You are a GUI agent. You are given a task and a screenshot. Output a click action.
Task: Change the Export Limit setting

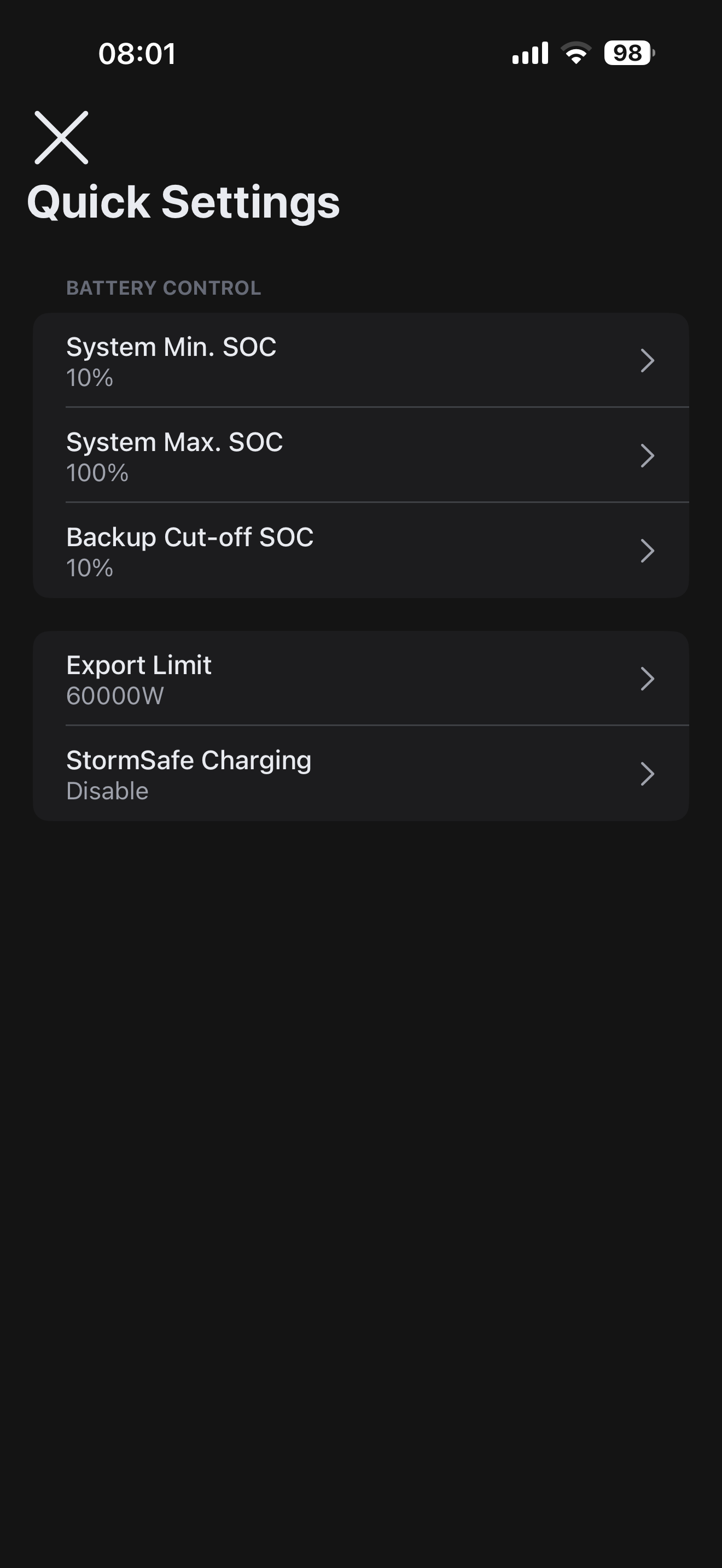360,678
